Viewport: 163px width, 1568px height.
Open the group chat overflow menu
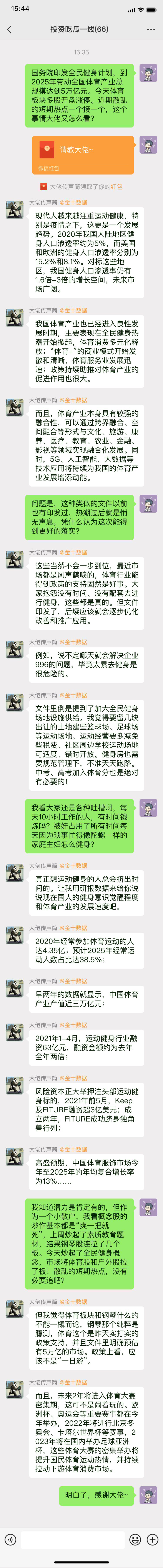151,29
